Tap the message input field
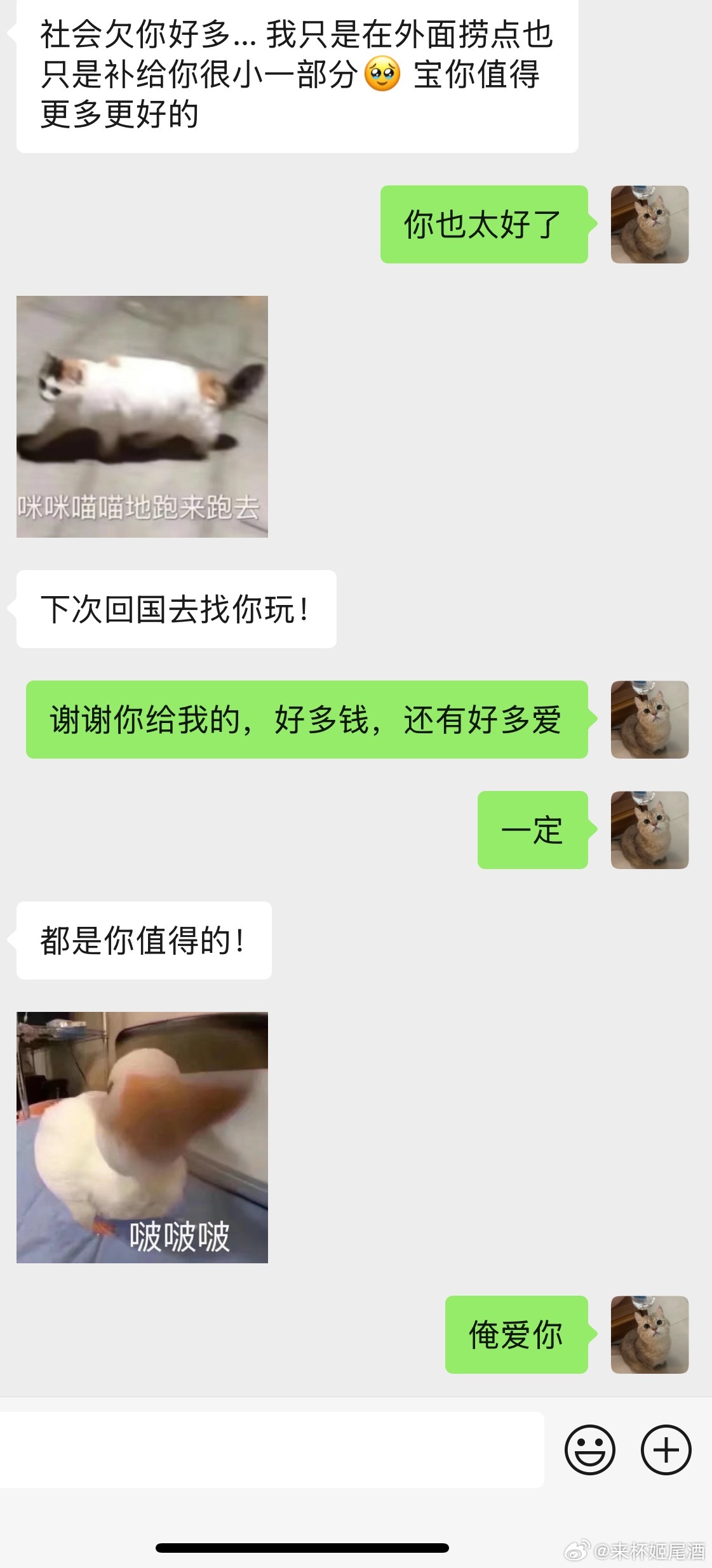This screenshot has height=1568, width=712. click(272, 1450)
